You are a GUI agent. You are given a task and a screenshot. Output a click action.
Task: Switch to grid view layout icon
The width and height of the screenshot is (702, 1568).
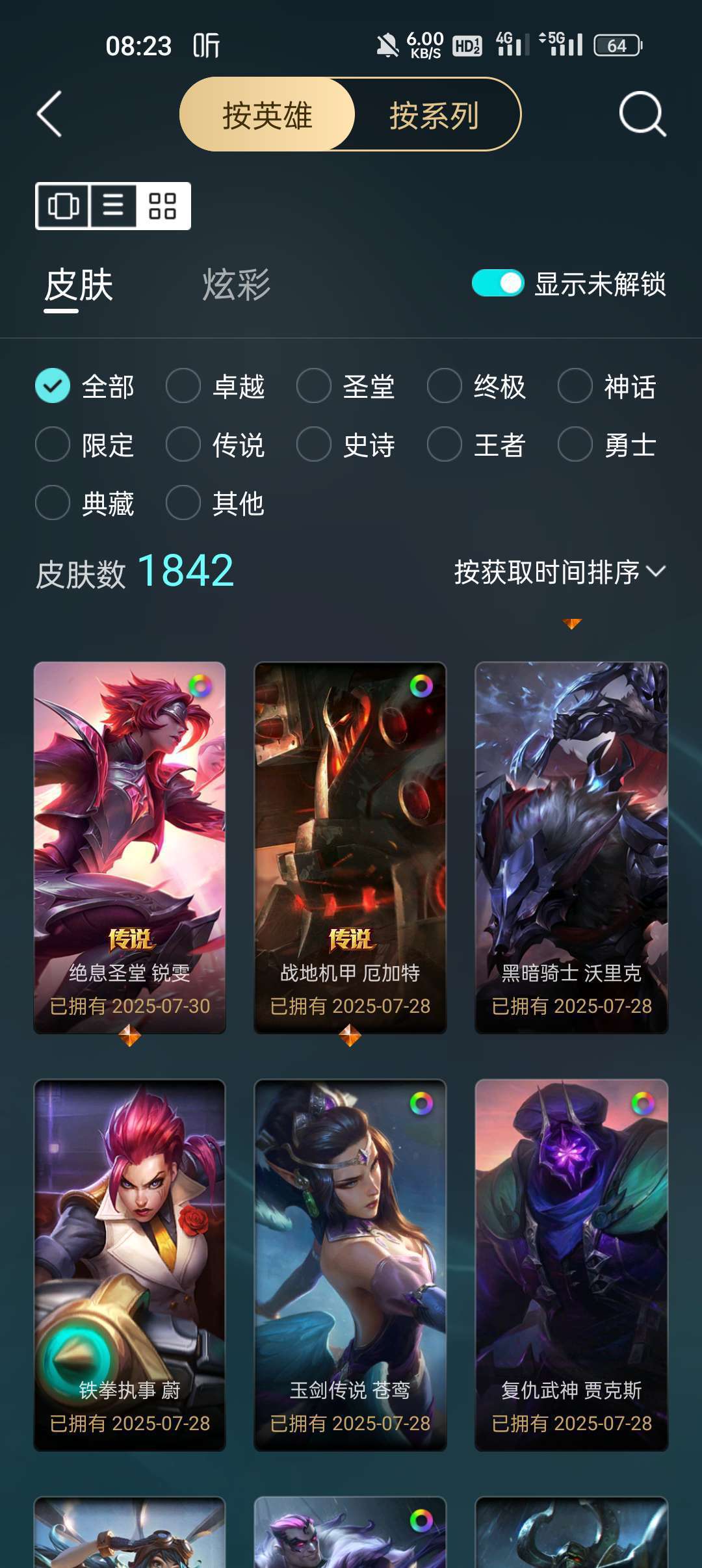[162, 206]
